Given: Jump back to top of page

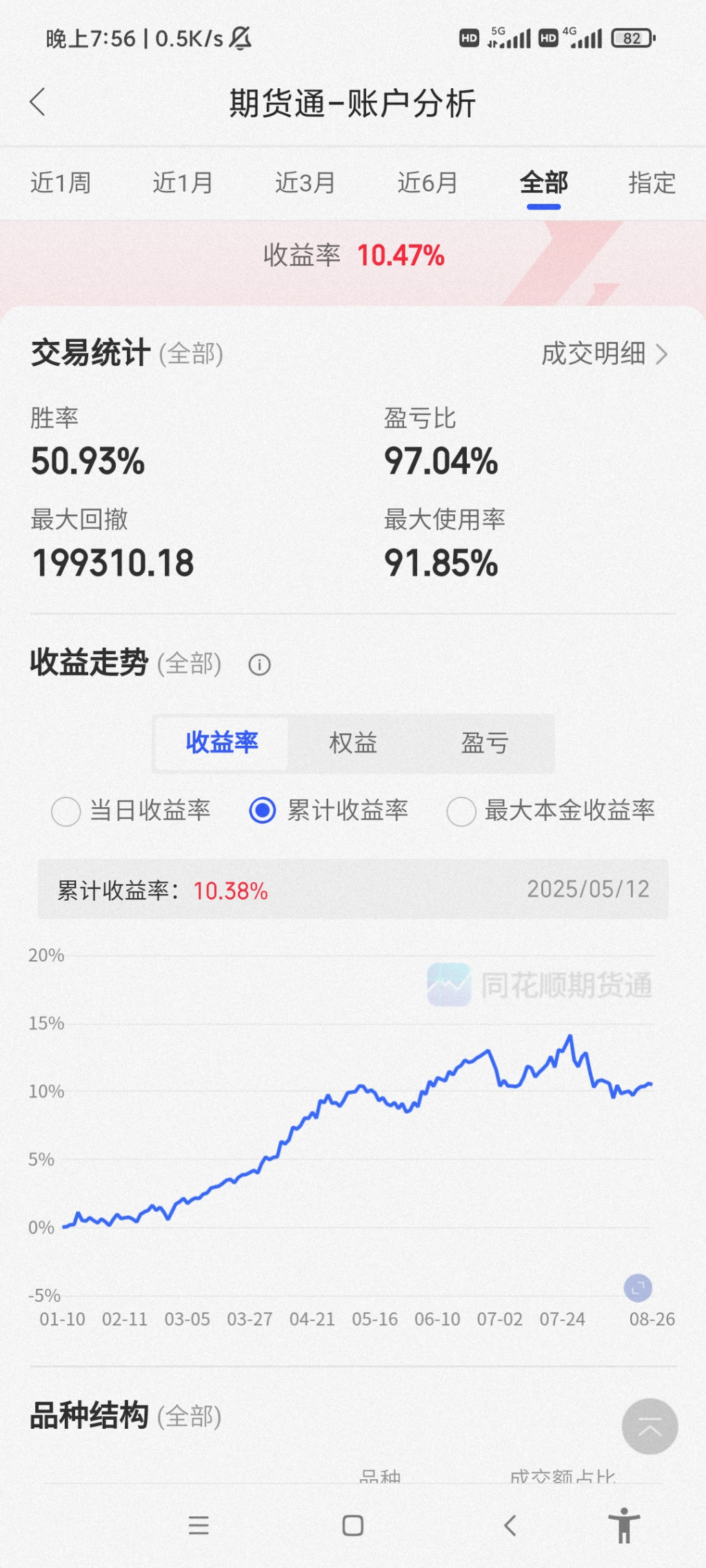Looking at the screenshot, I should click(649, 1427).
